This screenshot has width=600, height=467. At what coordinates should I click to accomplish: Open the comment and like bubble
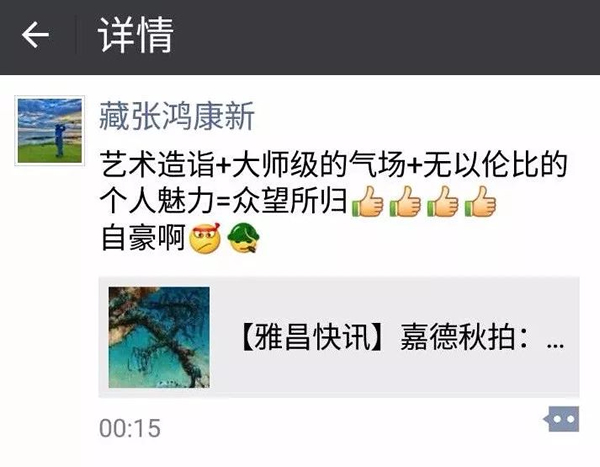tap(561, 419)
